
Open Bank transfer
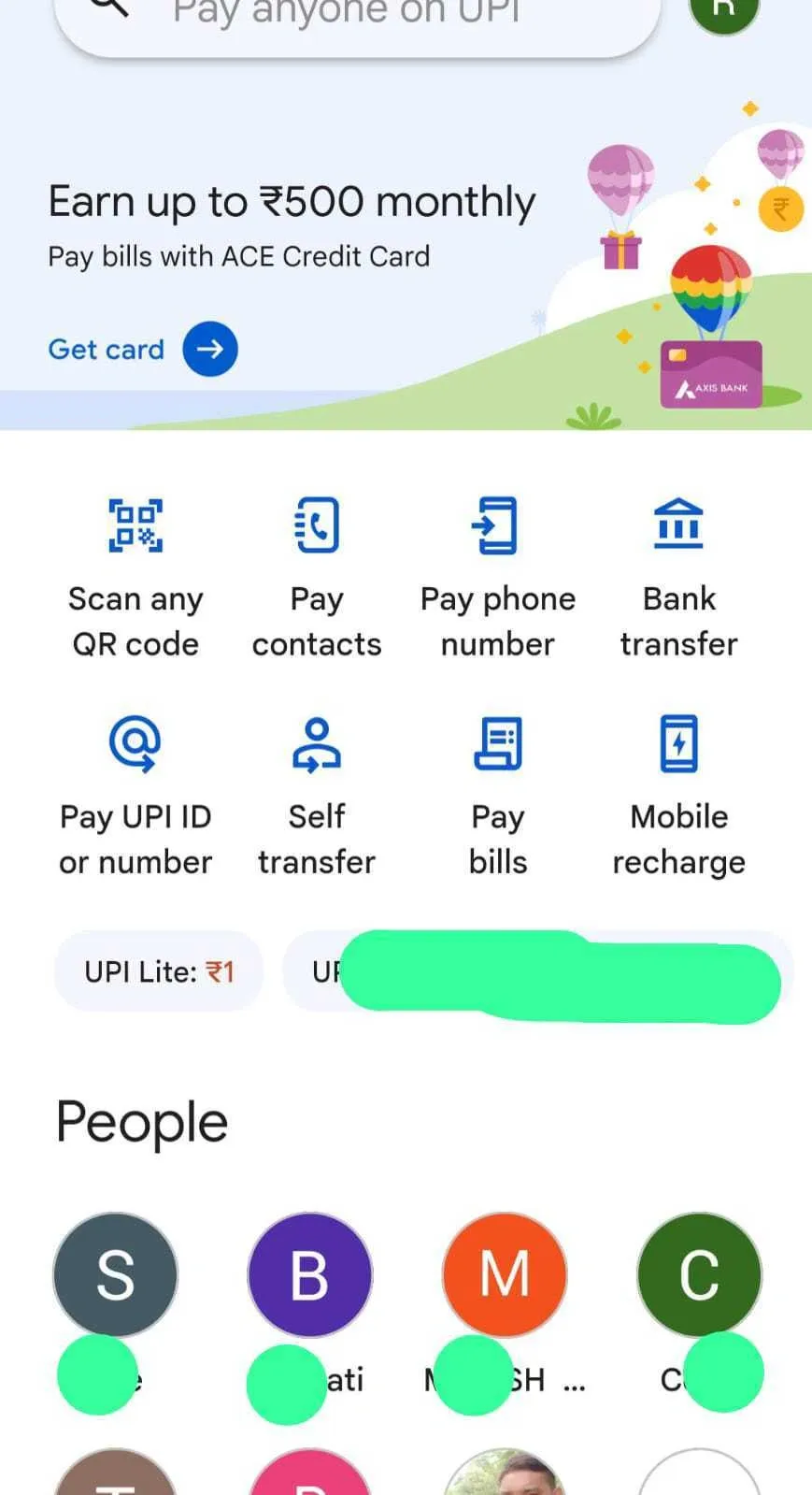click(678, 577)
